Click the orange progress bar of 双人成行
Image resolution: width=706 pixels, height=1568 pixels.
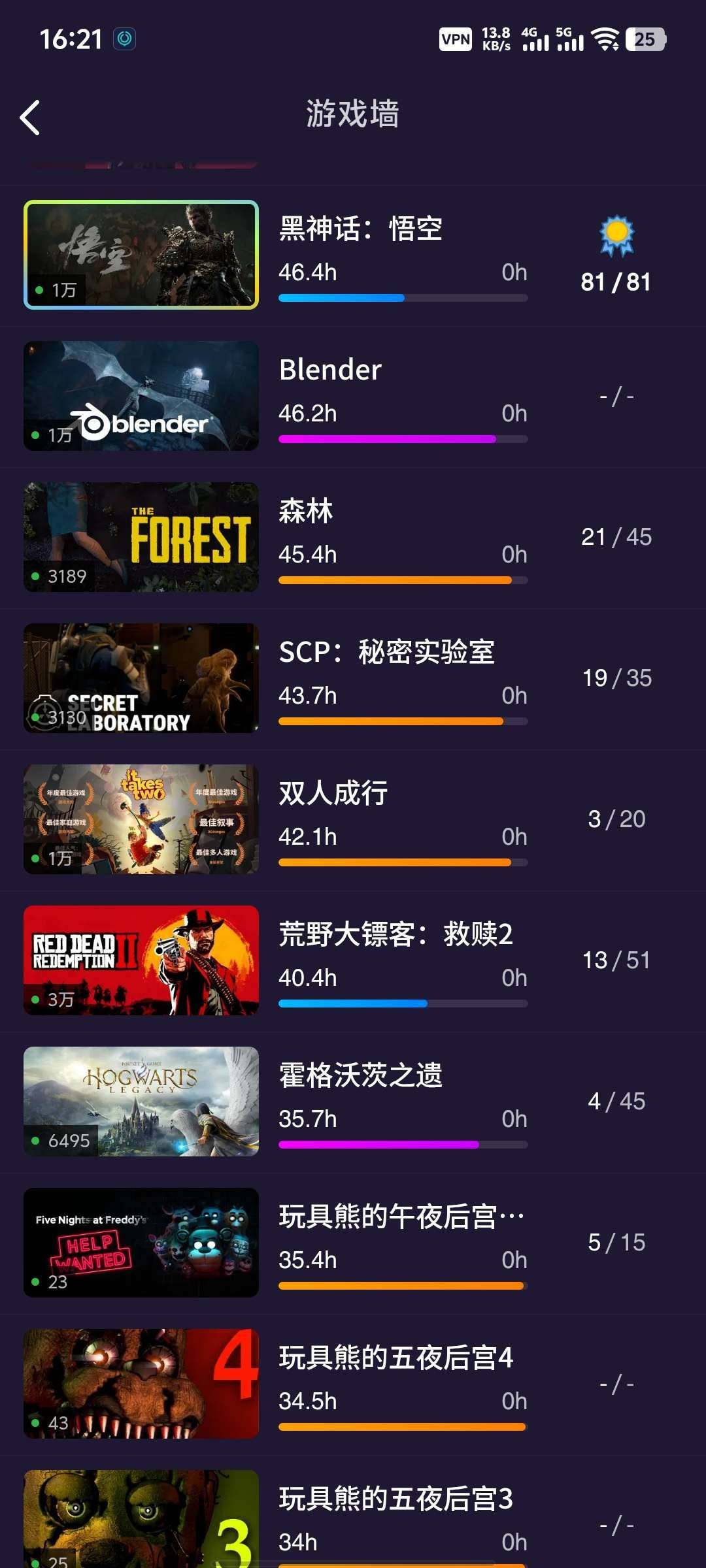click(x=402, y=861)
